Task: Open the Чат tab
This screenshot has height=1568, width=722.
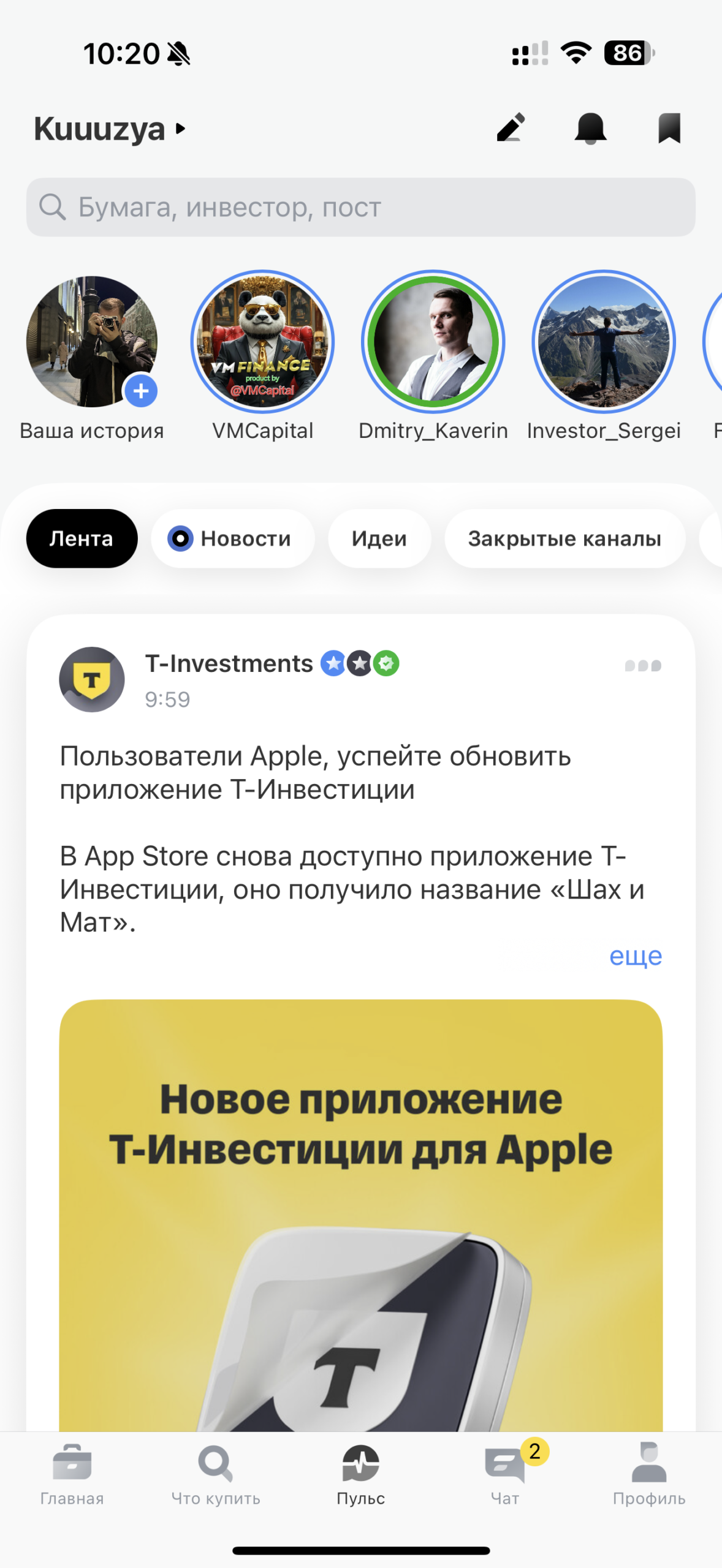Action: pyautogui.click(x=505, y=1474)
